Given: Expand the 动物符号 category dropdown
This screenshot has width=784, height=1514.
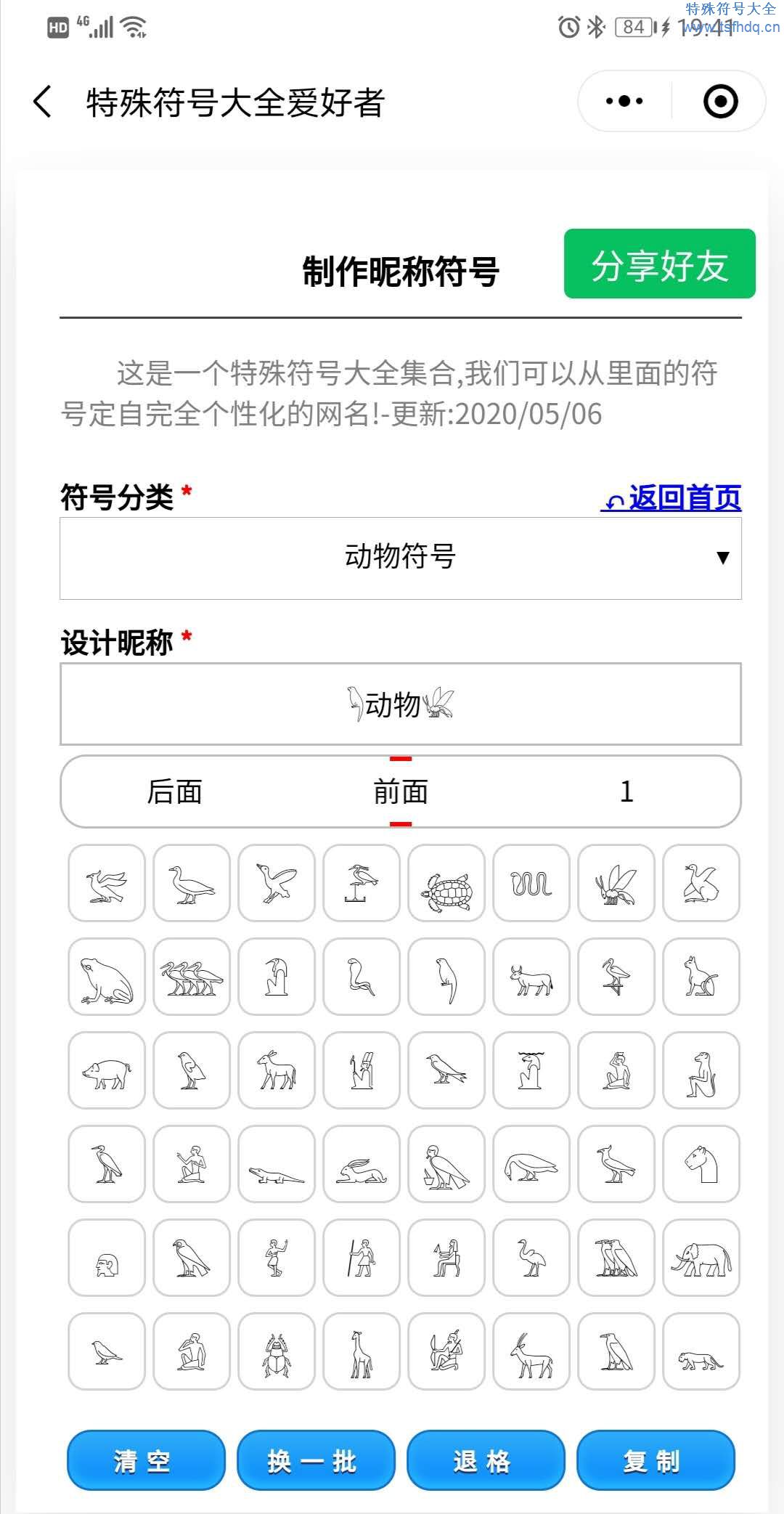Looking at the screenshot, I should (400, 558).
